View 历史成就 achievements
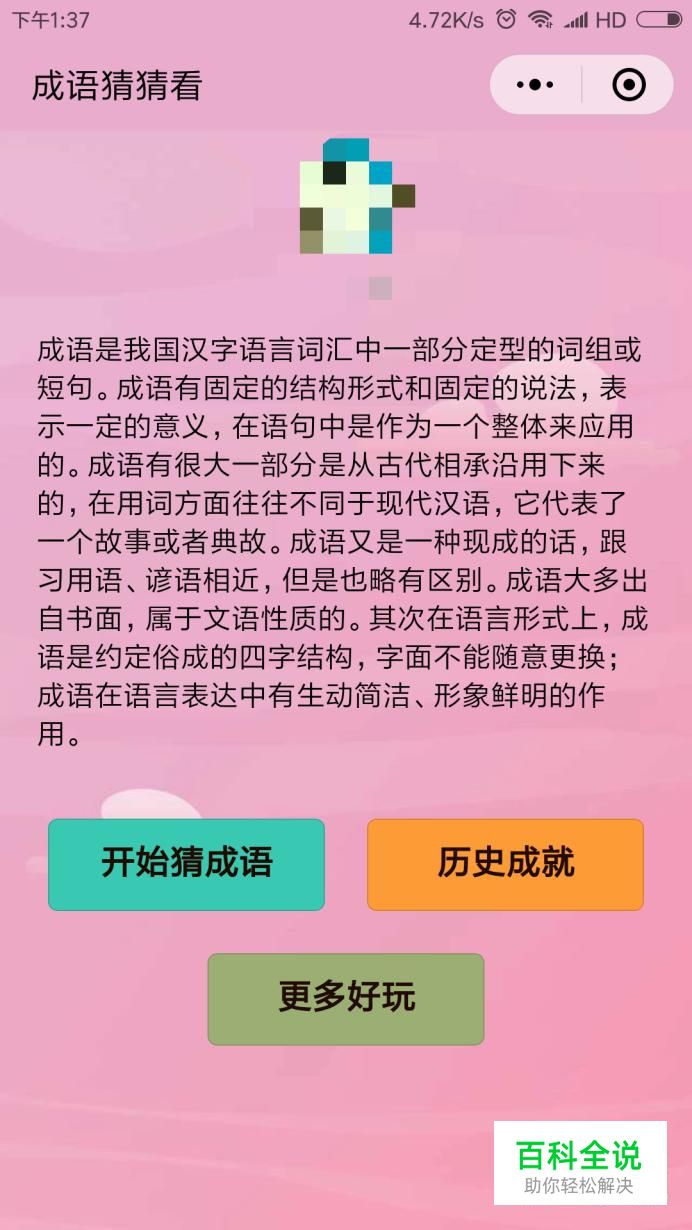Screen dimensions: 692x1230 [x=505, y=864]
